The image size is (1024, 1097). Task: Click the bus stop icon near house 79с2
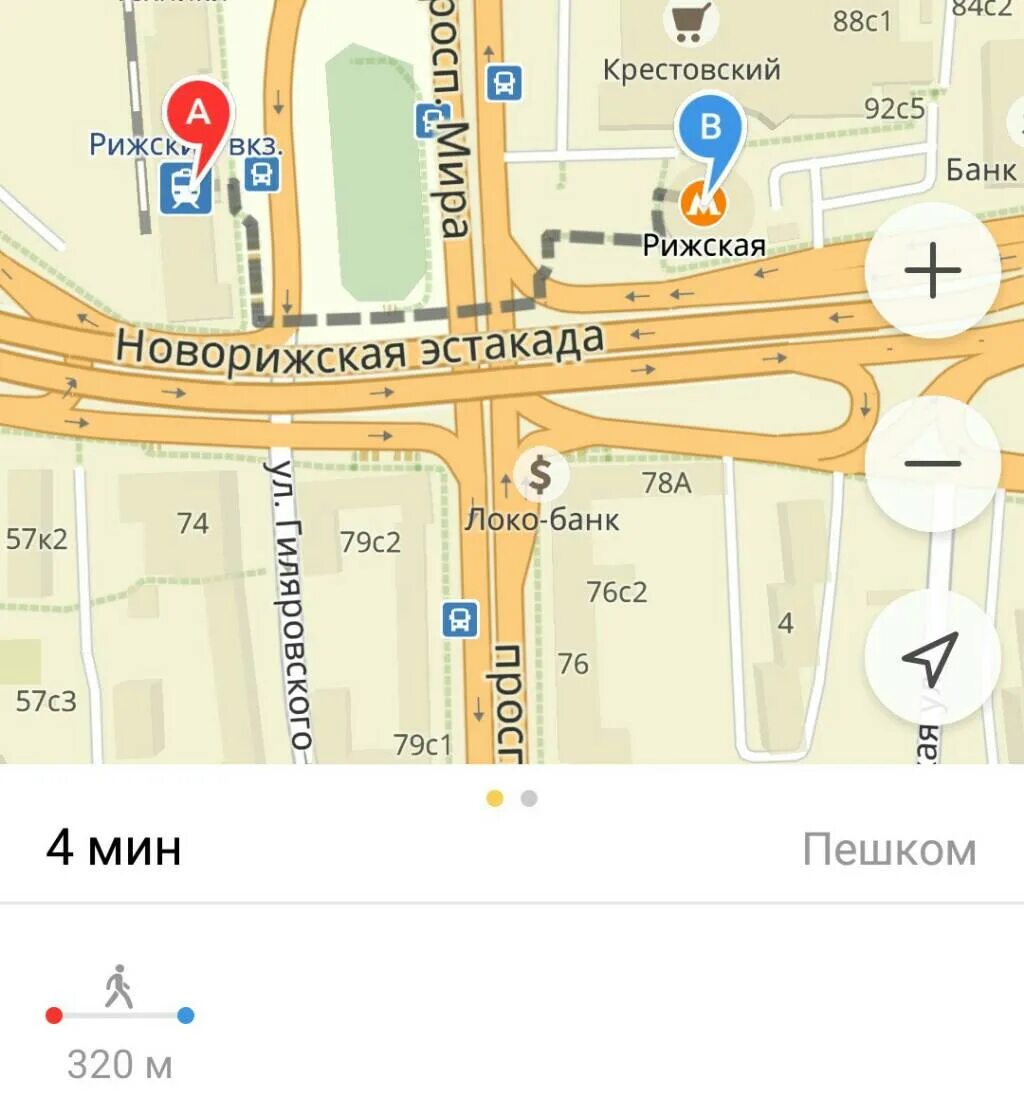(457, 620)
